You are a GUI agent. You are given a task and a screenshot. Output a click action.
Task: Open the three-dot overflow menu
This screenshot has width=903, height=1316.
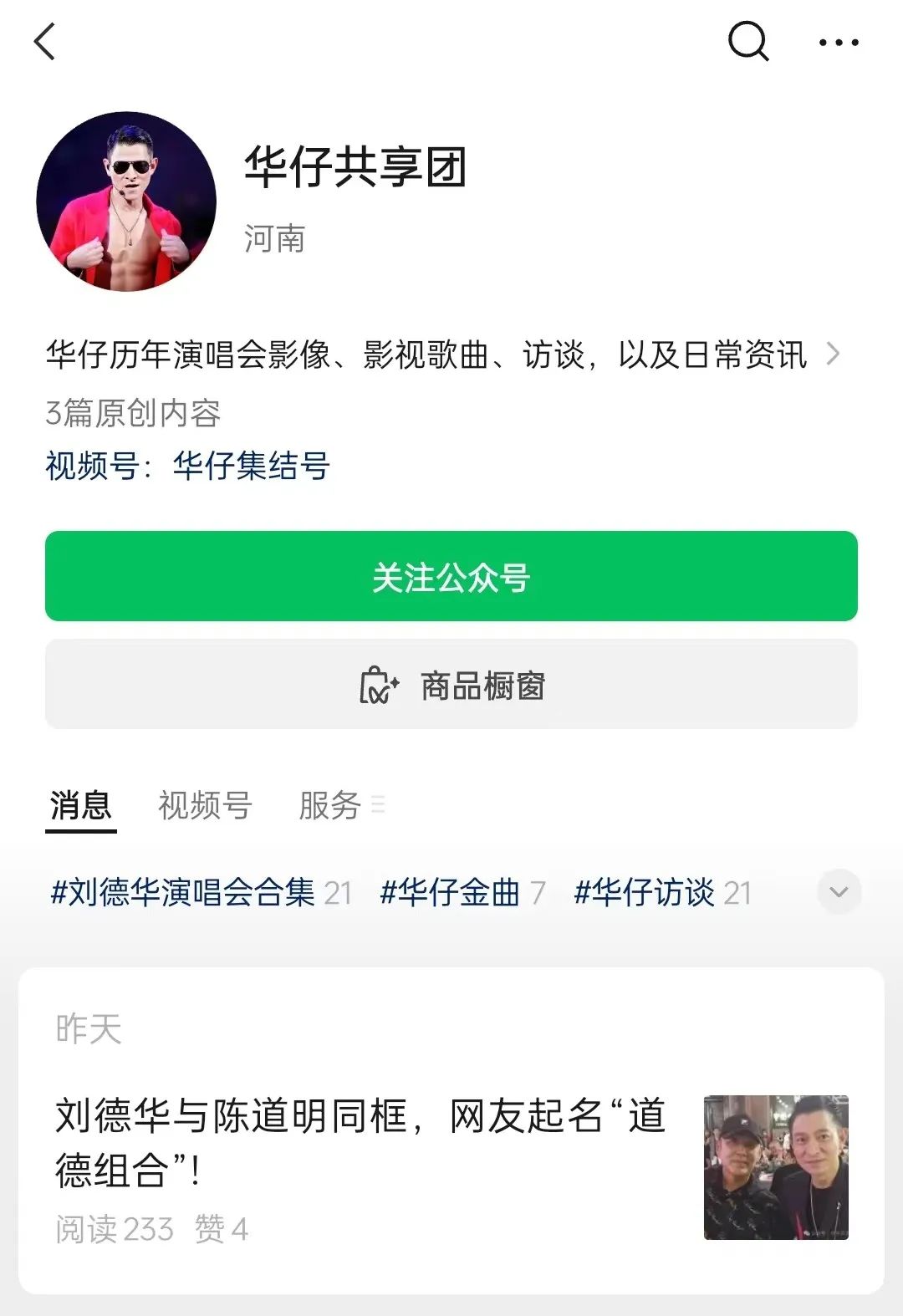839,43
